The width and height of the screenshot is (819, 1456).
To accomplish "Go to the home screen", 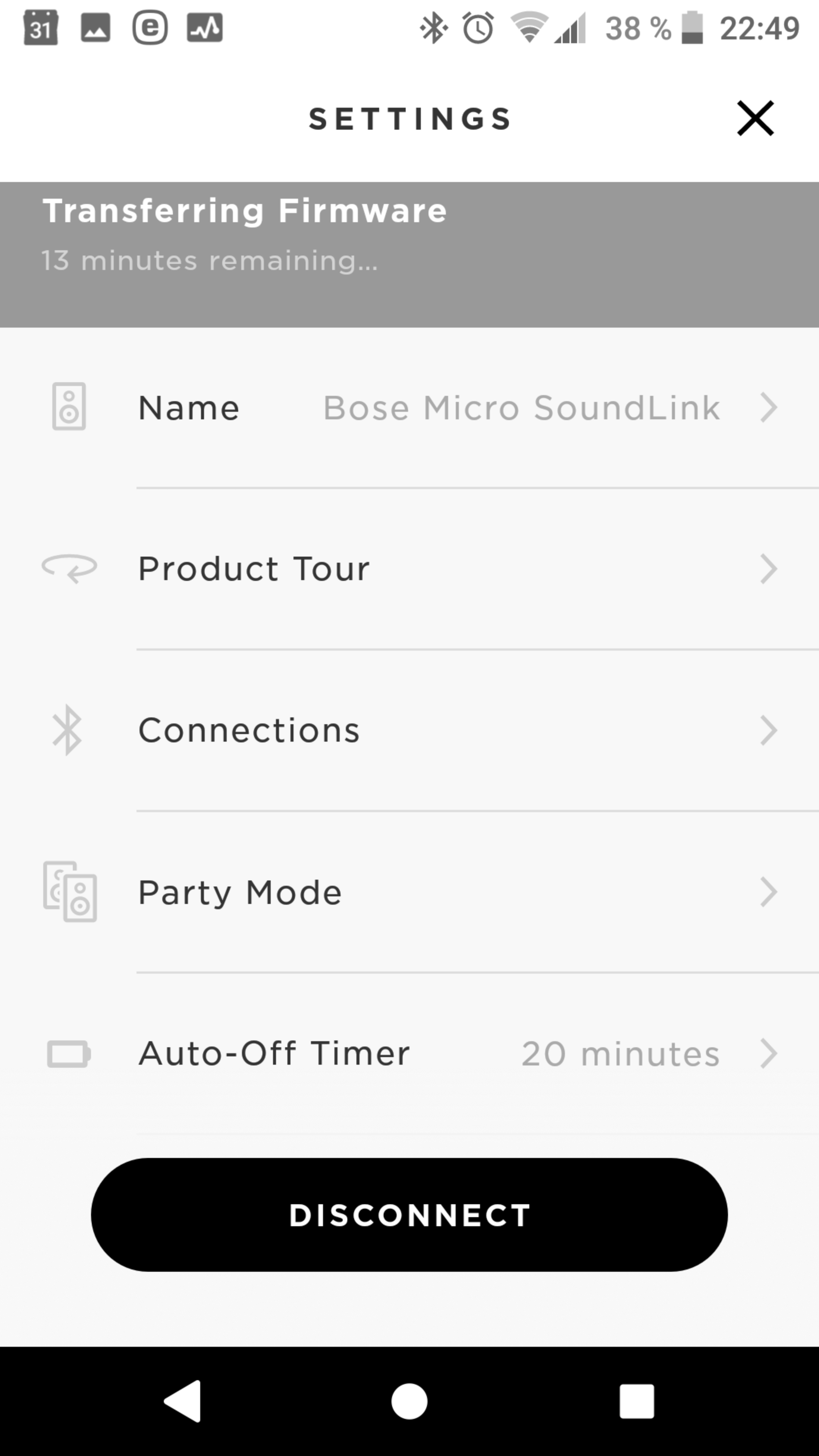I will tap(409, 1401).
